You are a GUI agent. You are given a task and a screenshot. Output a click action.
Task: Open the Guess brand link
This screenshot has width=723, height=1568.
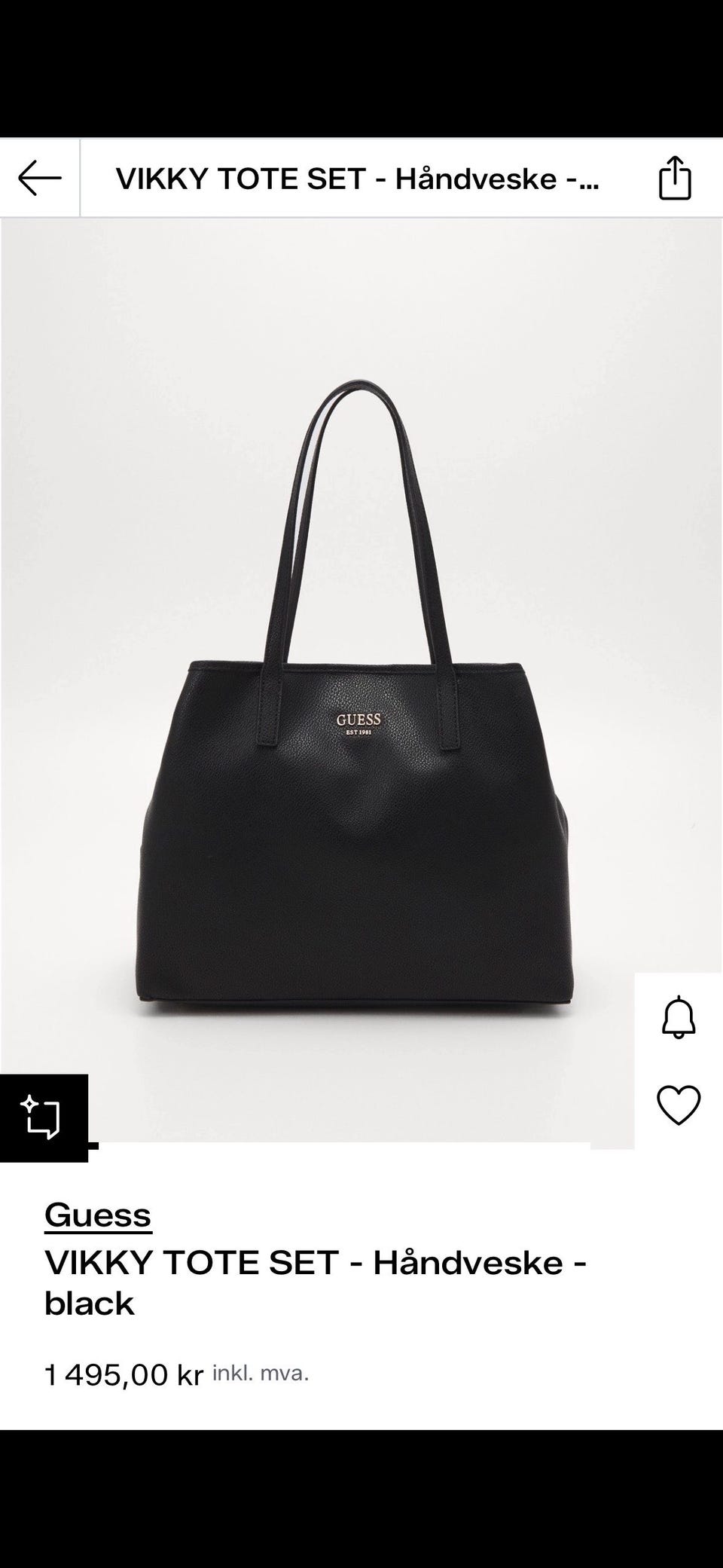(x=98, y=1215)
